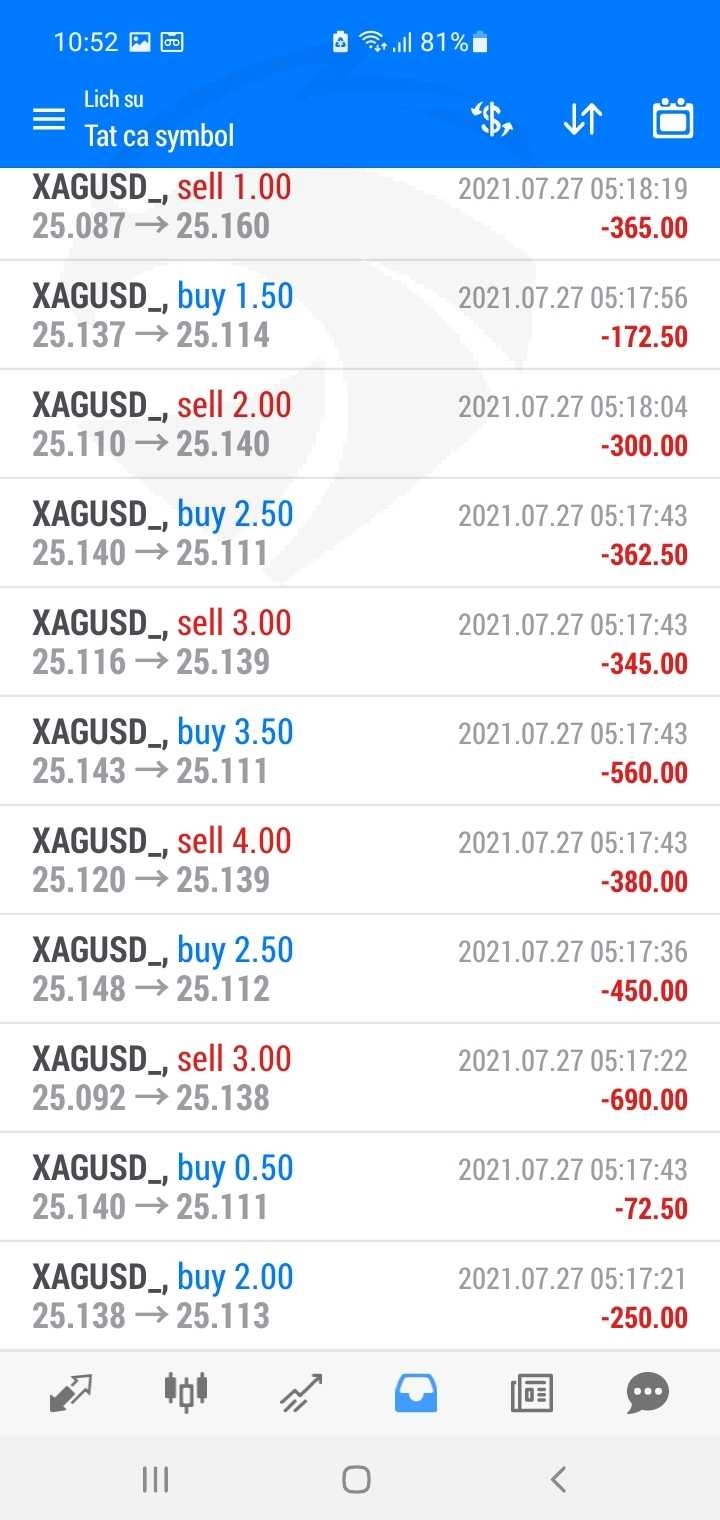Image resolution: width=720 pixels, height=1520 pixels.
Task: Open the News tab
Action: tap(531, 1393)
